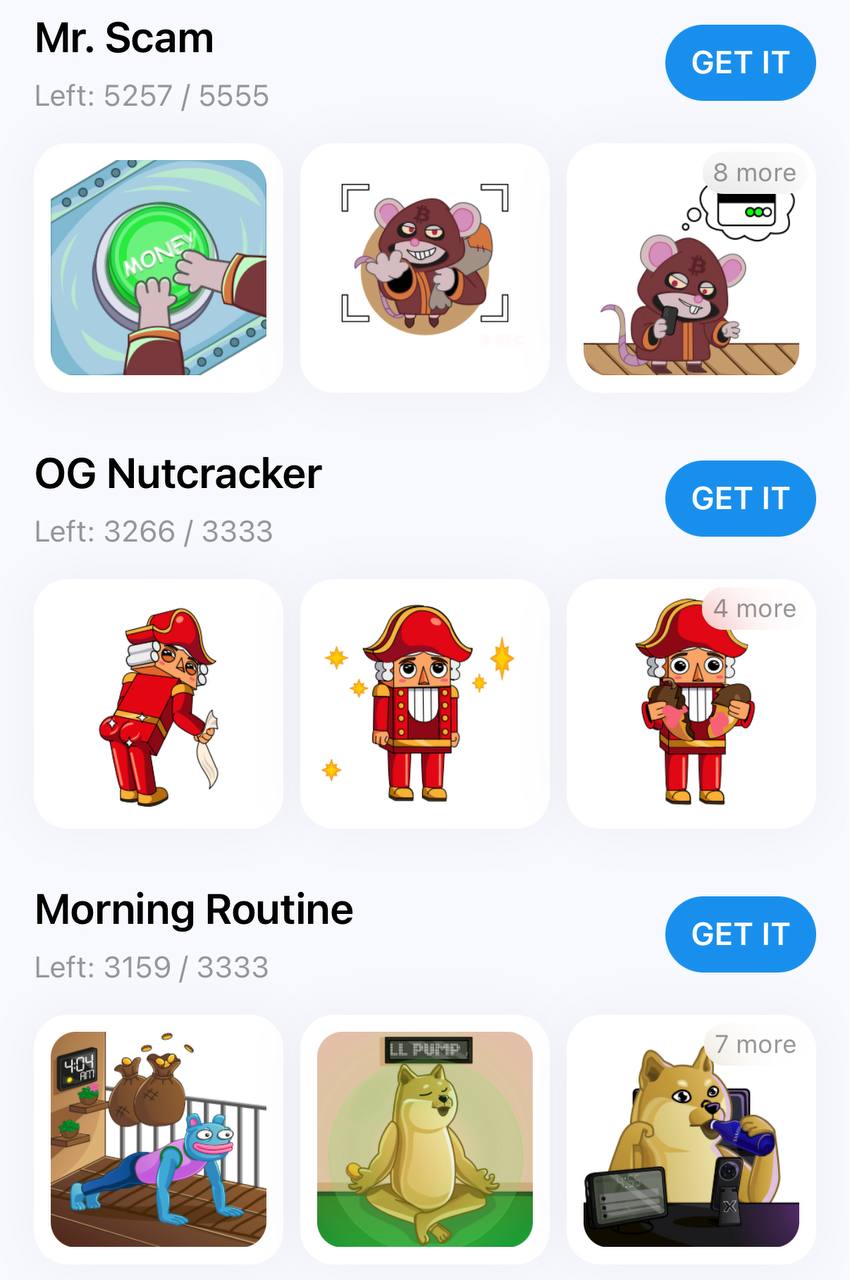Open the nutcracker with sparkles sticker
This screenshot has width=850, height=1280.
tap(424, 704)
